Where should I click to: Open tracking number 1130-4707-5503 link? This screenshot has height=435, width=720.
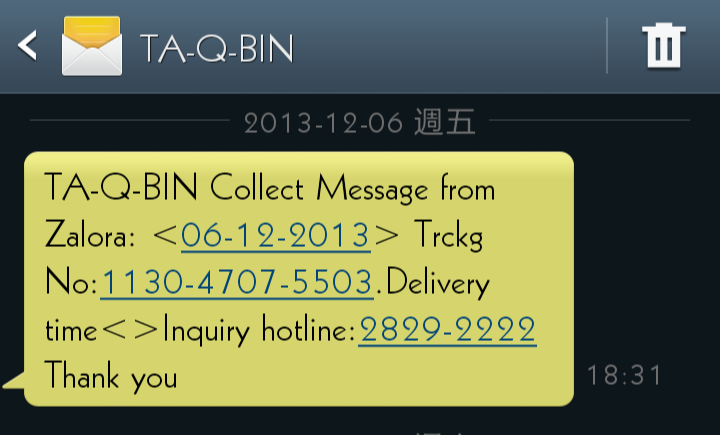tap(237, 284)
